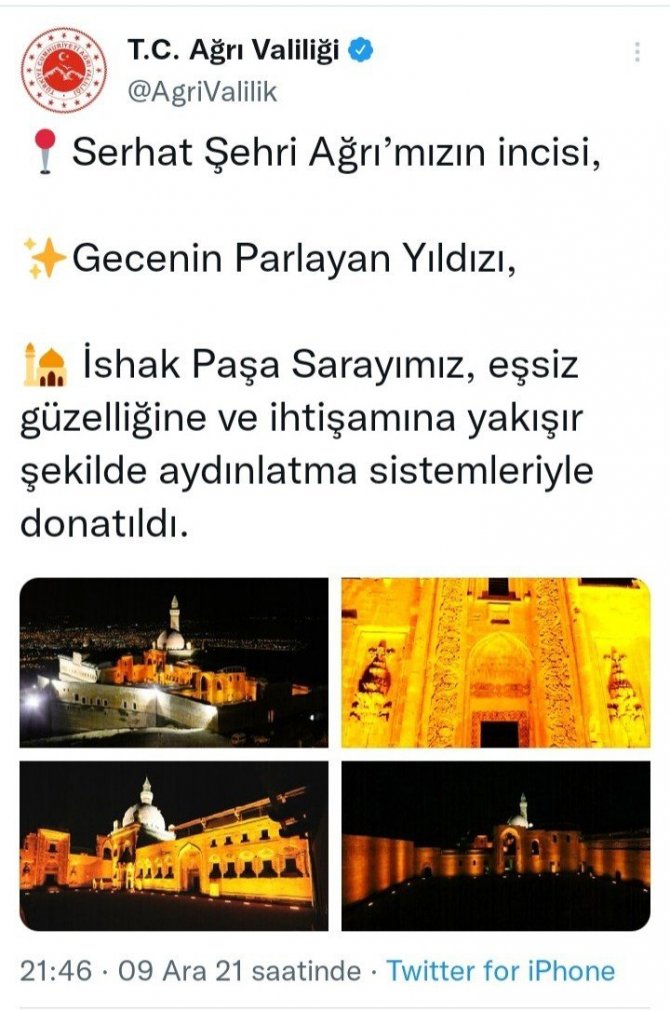Tap the T.C. Ağrı Valiliği account name
The height and width of the screenshot is (1011, 670).
click(234, 50)
